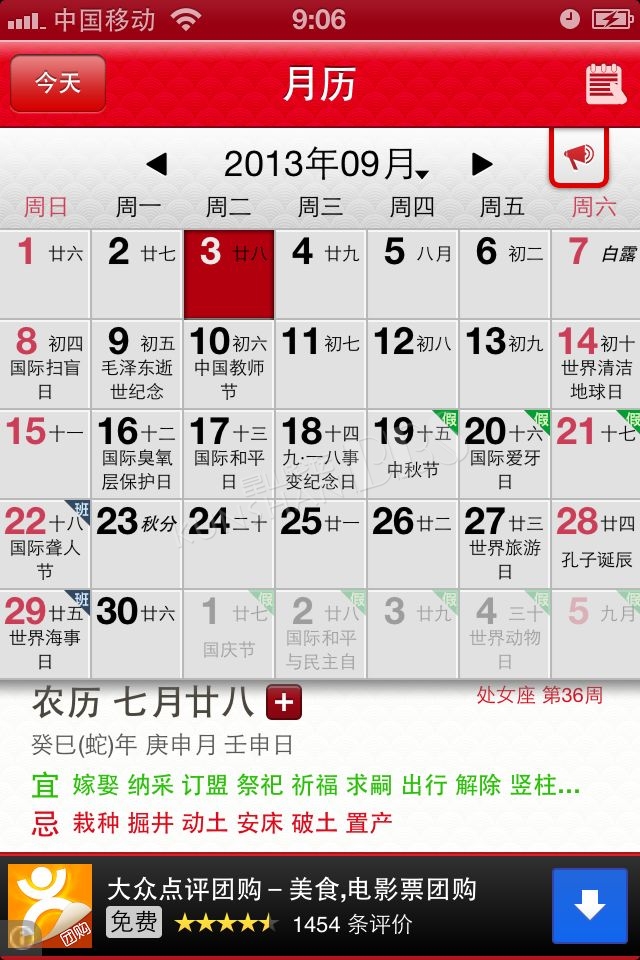Select September 7 白露
This screenshot has width=640, height=960.
click(x=596, y=274)
